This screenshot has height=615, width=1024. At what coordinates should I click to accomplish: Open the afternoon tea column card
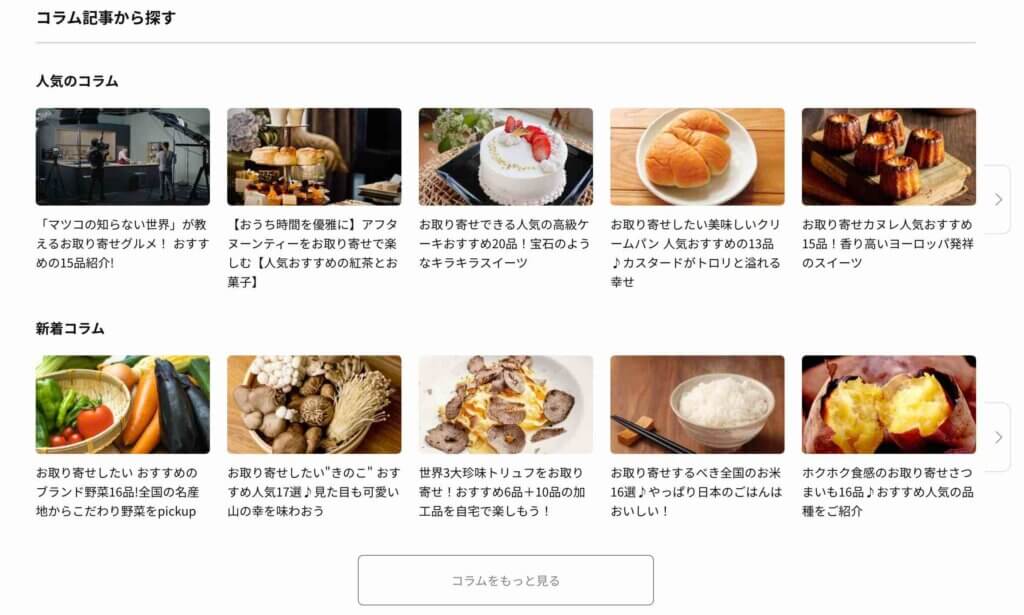tap(314, 157)
